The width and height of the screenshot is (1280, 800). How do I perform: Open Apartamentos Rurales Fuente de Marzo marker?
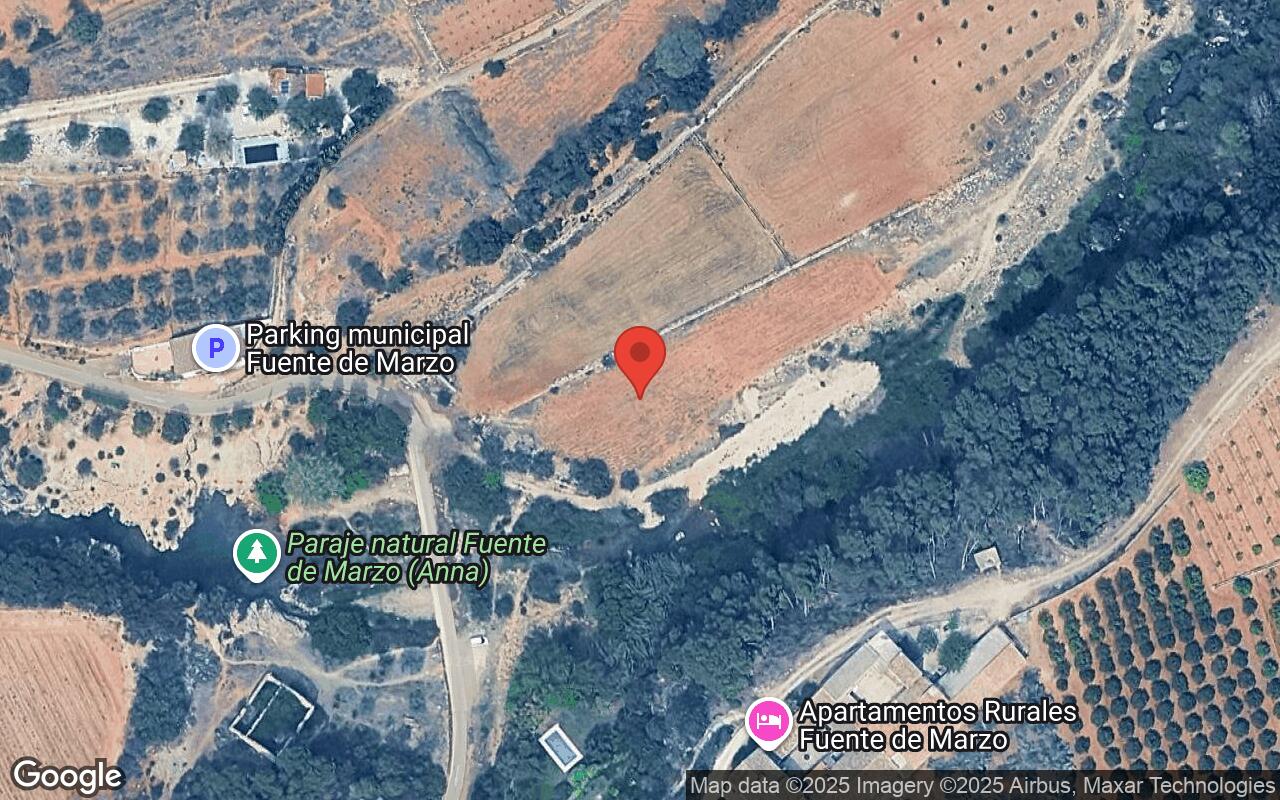769,721
